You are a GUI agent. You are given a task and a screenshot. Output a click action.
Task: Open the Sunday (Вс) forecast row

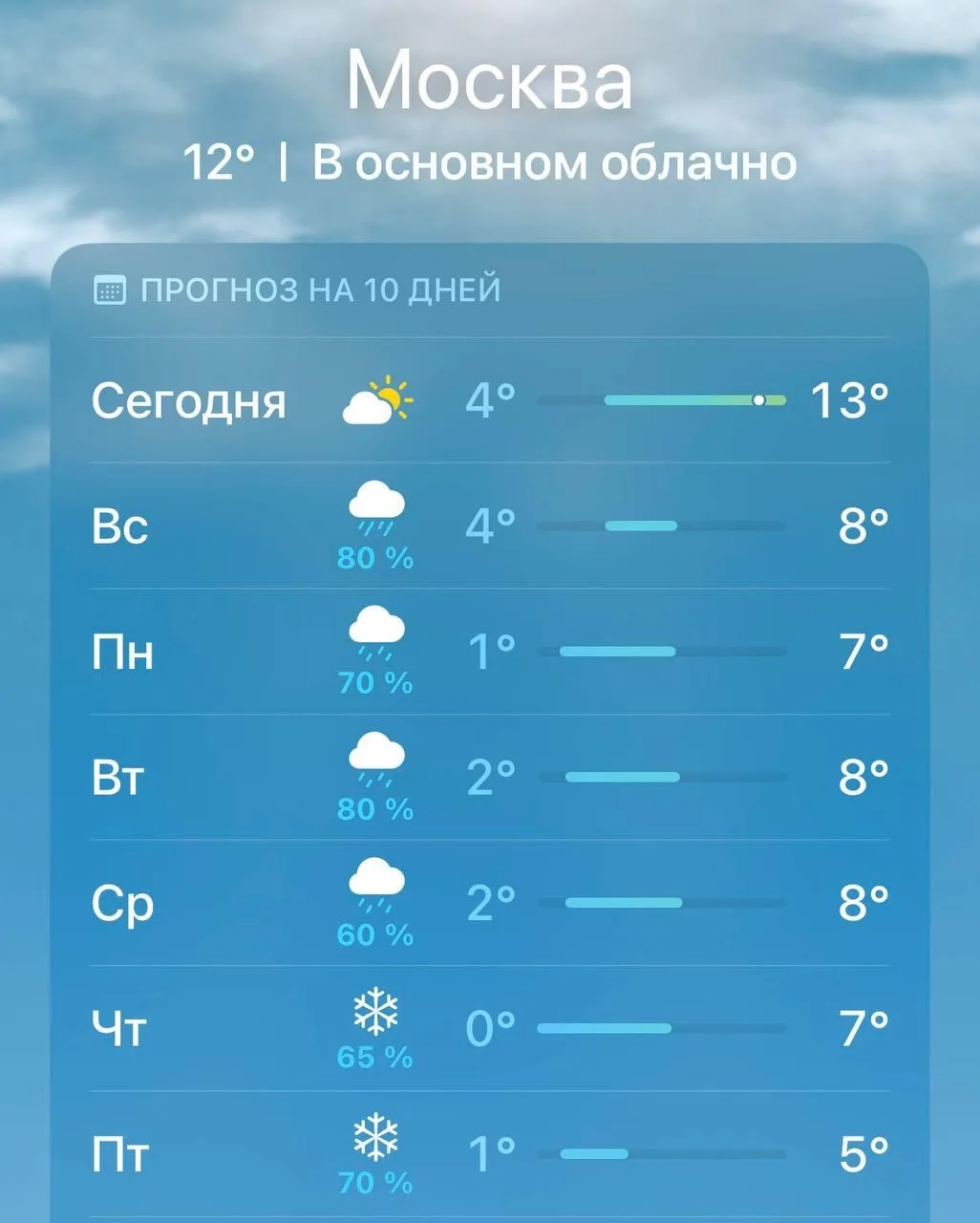click(x=489, y=526)
